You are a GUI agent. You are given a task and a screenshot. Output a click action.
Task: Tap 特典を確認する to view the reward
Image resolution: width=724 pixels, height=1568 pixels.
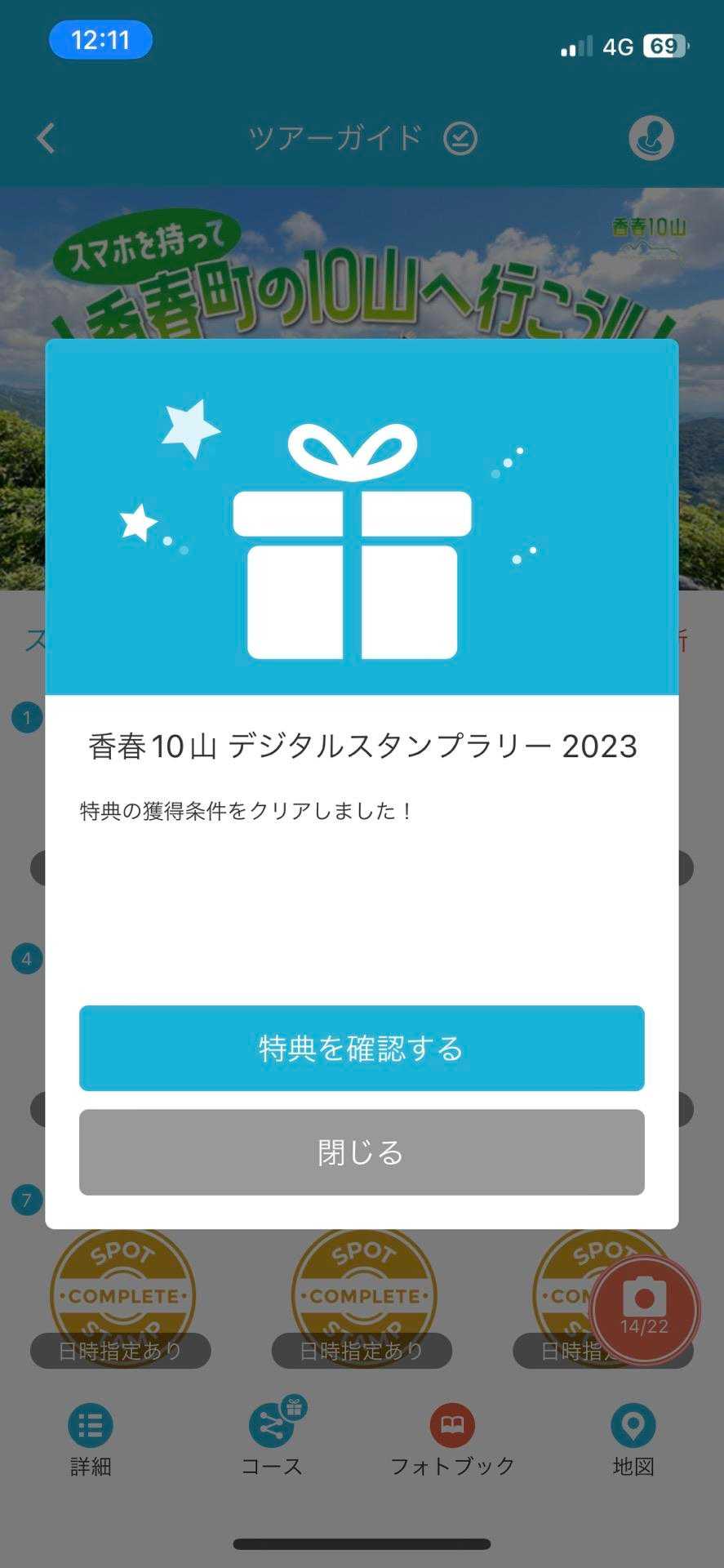(362, 1048)
